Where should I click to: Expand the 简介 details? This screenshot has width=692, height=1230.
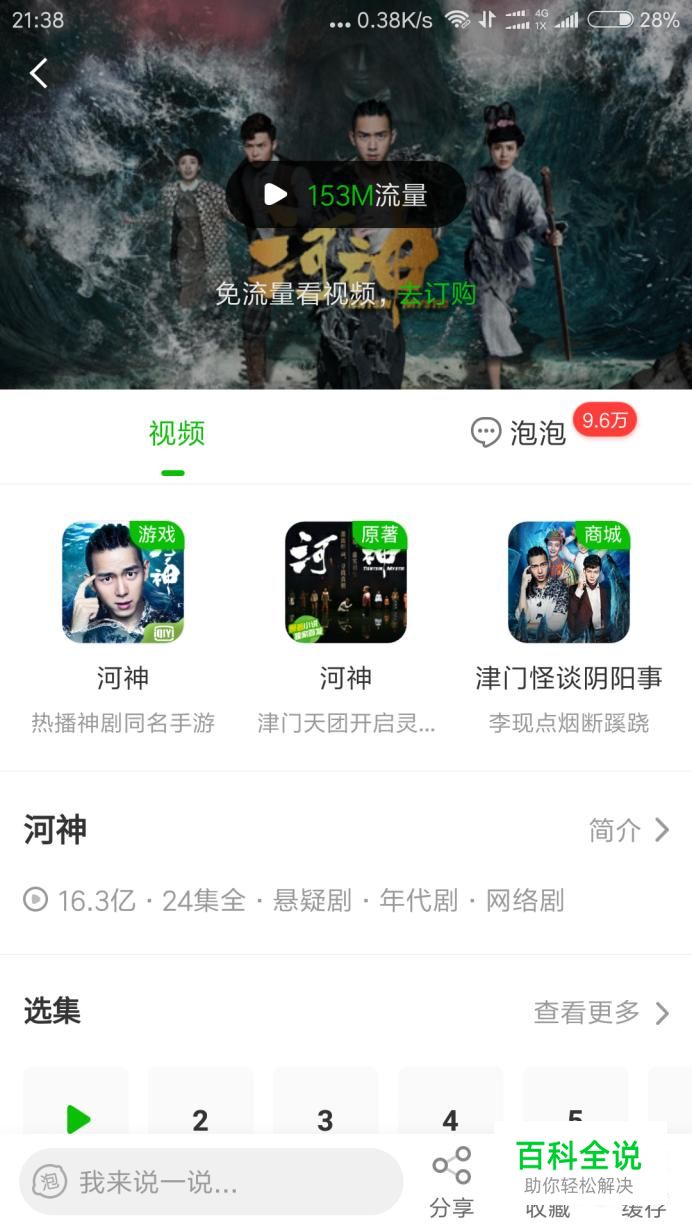[629, 830]
